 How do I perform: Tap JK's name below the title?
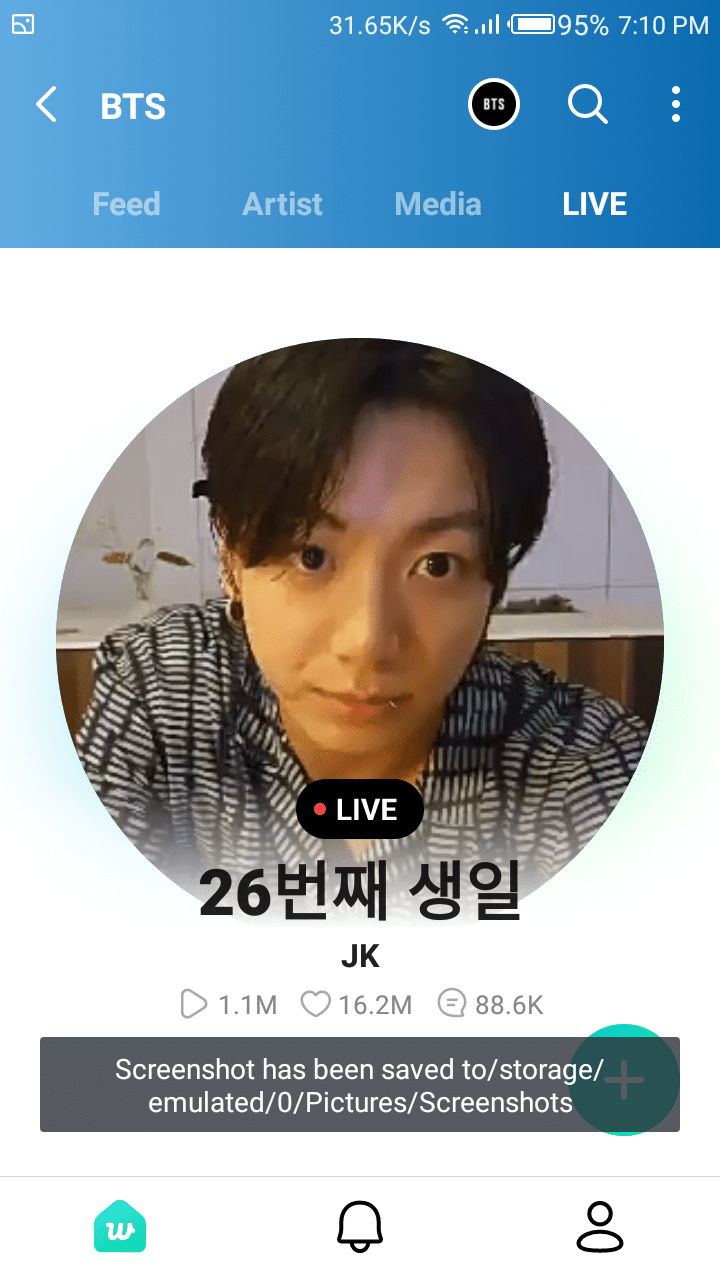coord(360,956)
